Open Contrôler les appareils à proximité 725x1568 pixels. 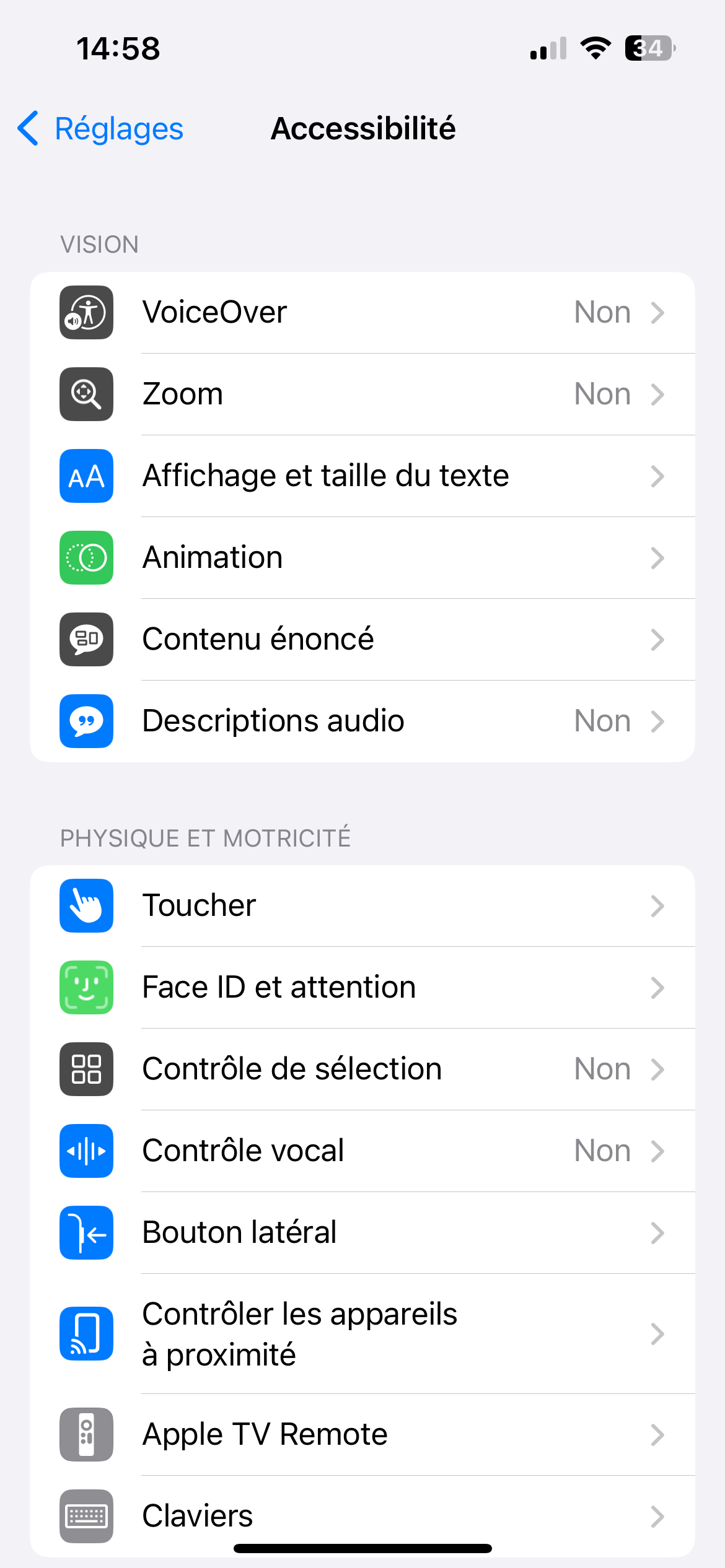pyautogui.click(x=362, y=1333)
